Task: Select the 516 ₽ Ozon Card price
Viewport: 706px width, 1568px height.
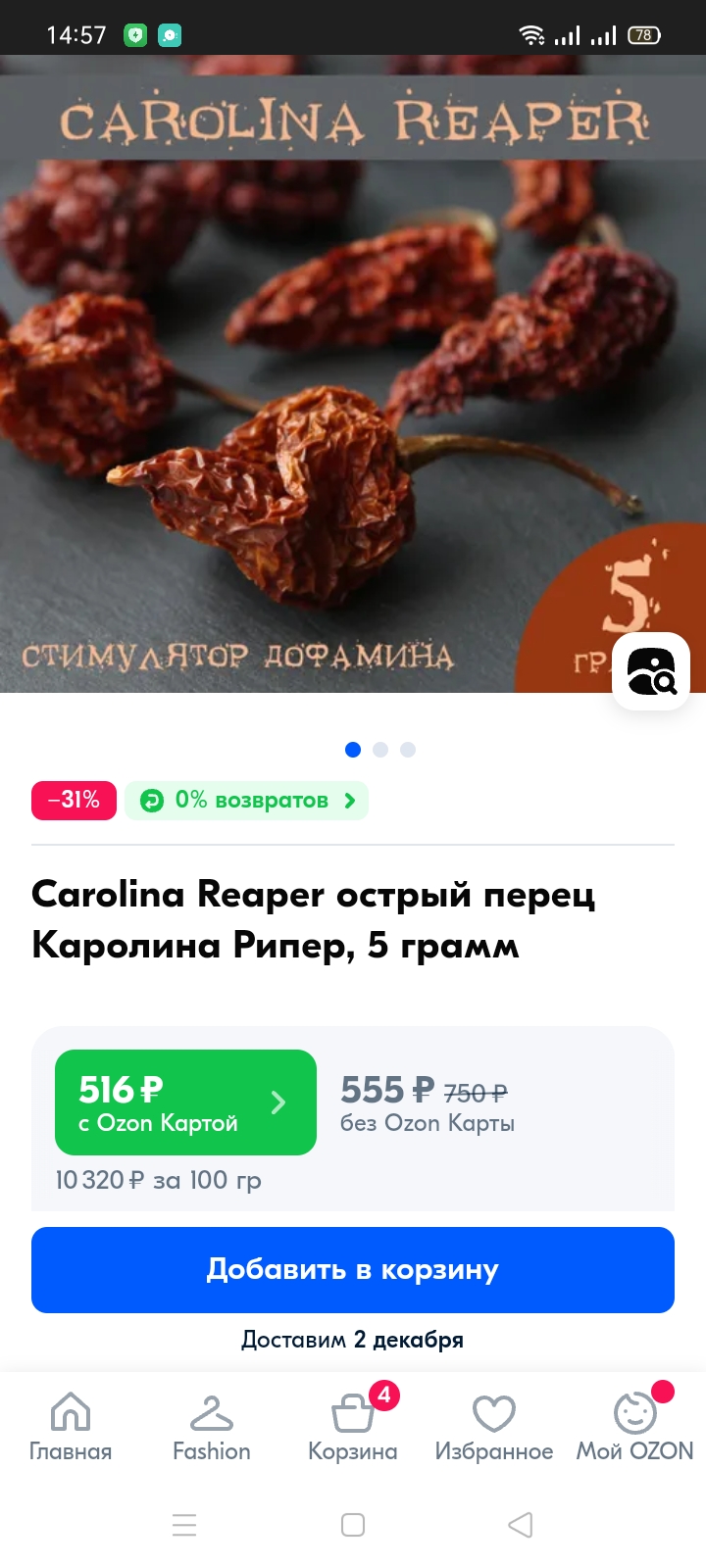Action: point(185,1102)
